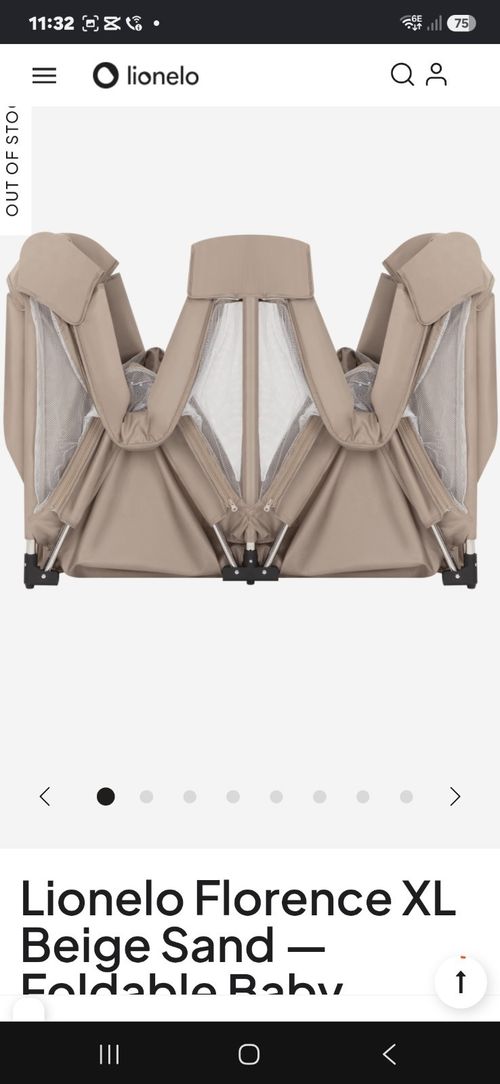500x1084 pixels.
Task: Tap the scroll-to-top arrow button
Action: 461,982
